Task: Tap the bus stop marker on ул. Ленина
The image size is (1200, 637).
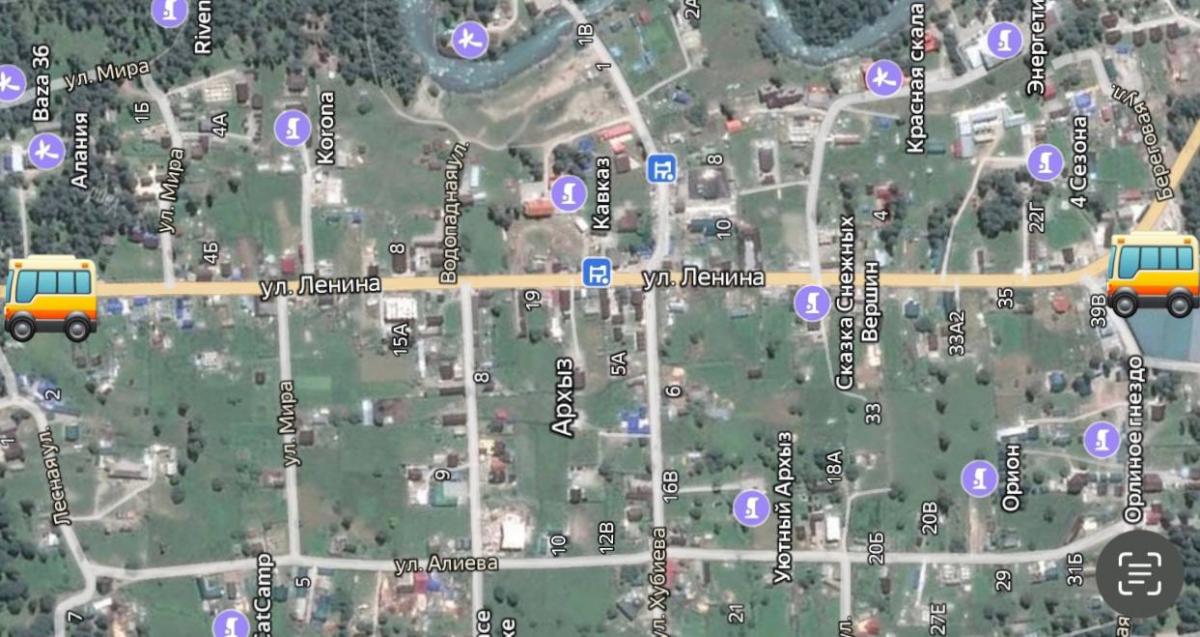Action: coord(597,271)
